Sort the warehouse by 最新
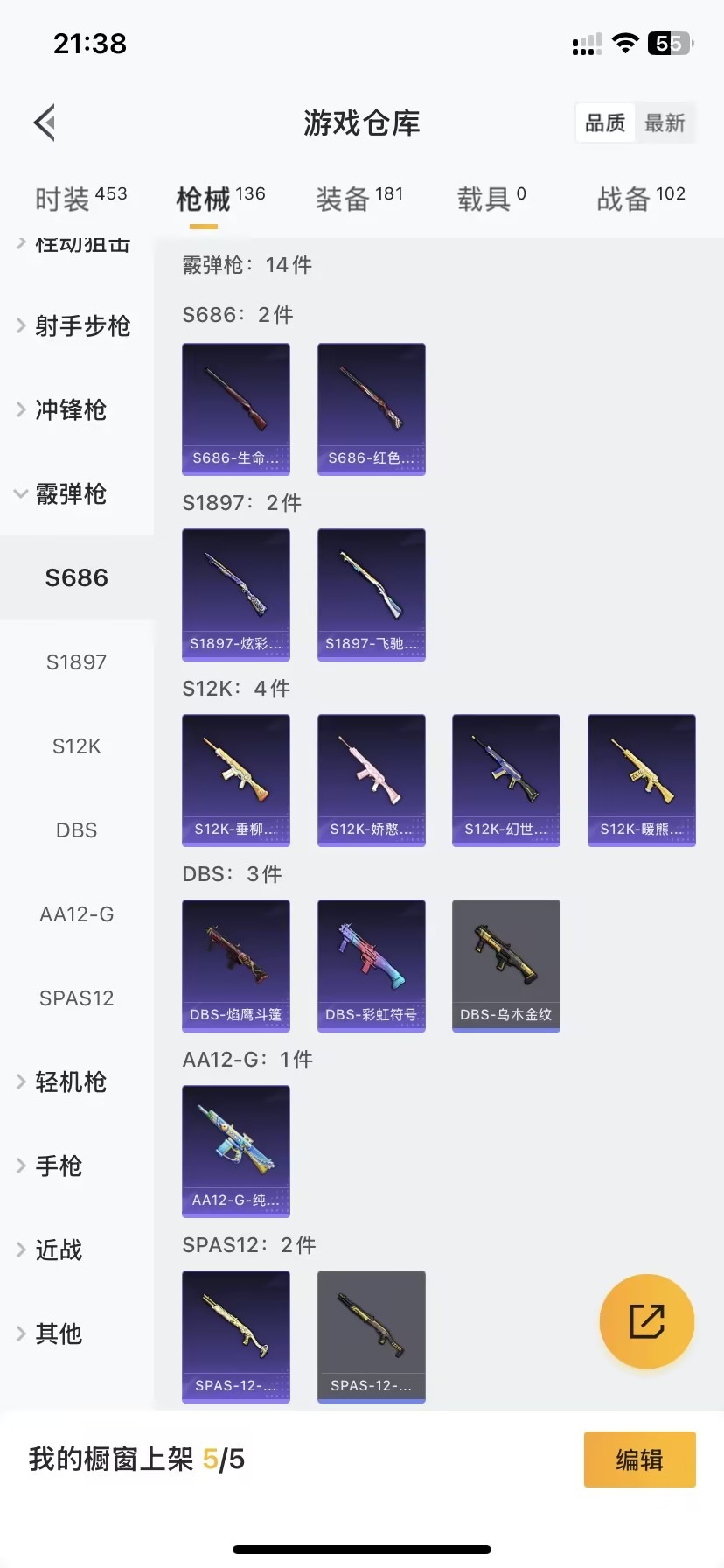 665,123
